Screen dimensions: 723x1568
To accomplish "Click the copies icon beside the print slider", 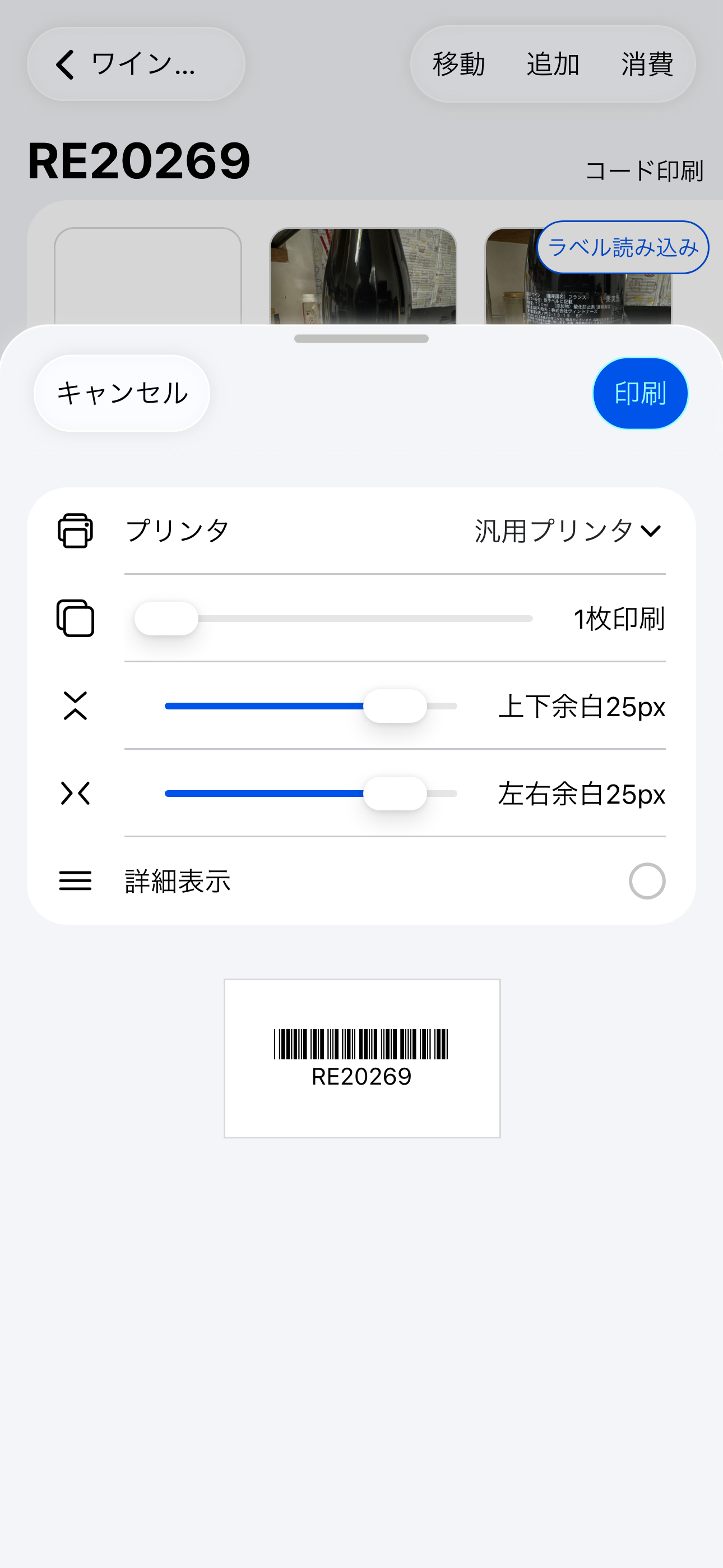I will pyautogui.click(x=75, y=619).
